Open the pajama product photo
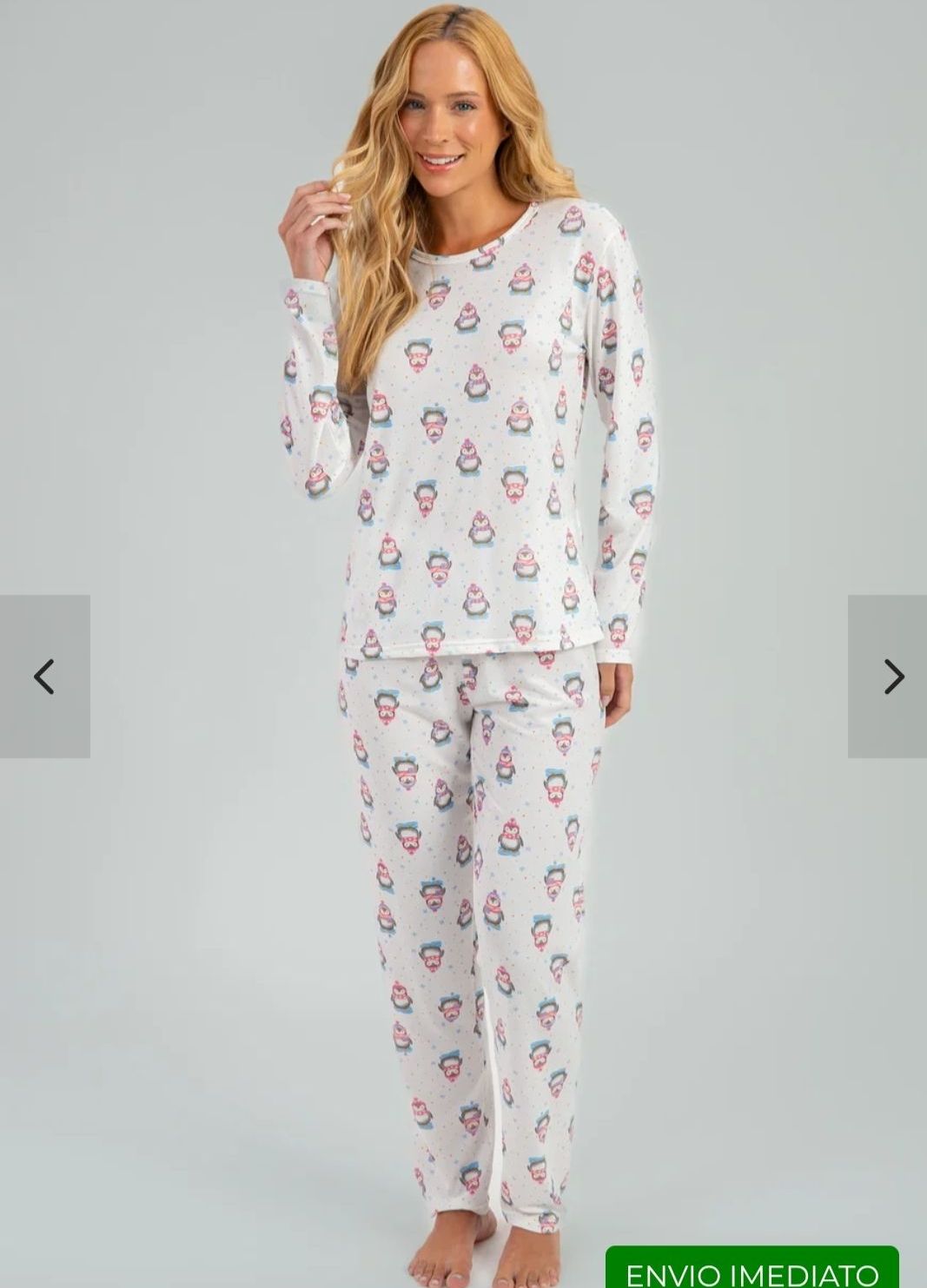Viewport: 927px width, 1288px height. [x=463, y=644]
